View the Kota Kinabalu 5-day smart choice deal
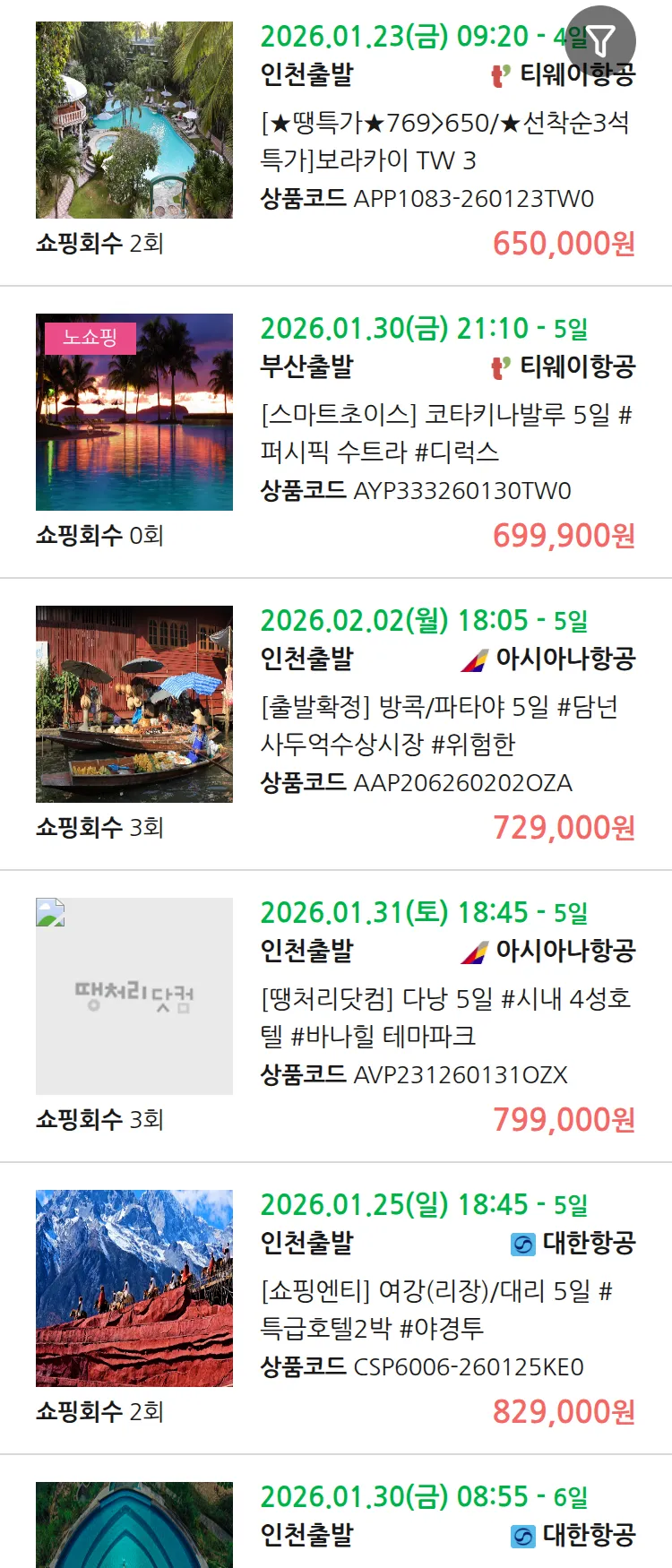Image resolution: width=672 pixels, height=1568 pixels. pos(446,434)
